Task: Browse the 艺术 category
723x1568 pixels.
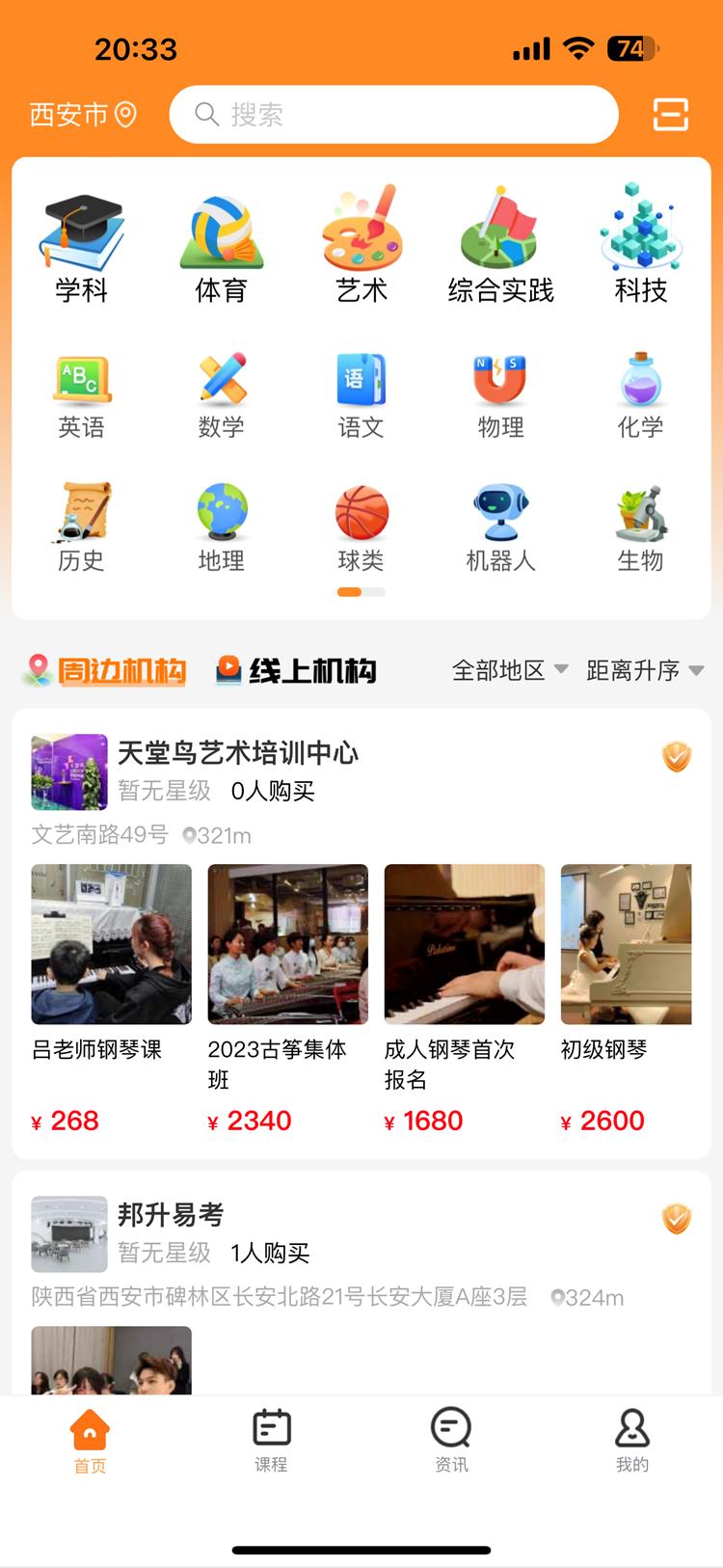Action: (361, 247)
